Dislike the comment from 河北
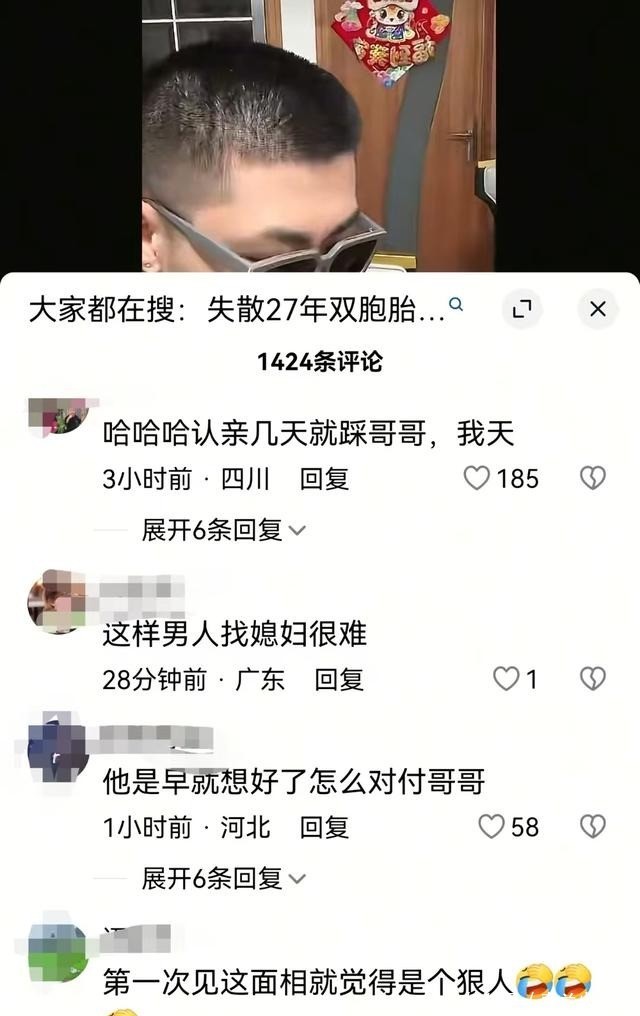 [x=593, y=827]
